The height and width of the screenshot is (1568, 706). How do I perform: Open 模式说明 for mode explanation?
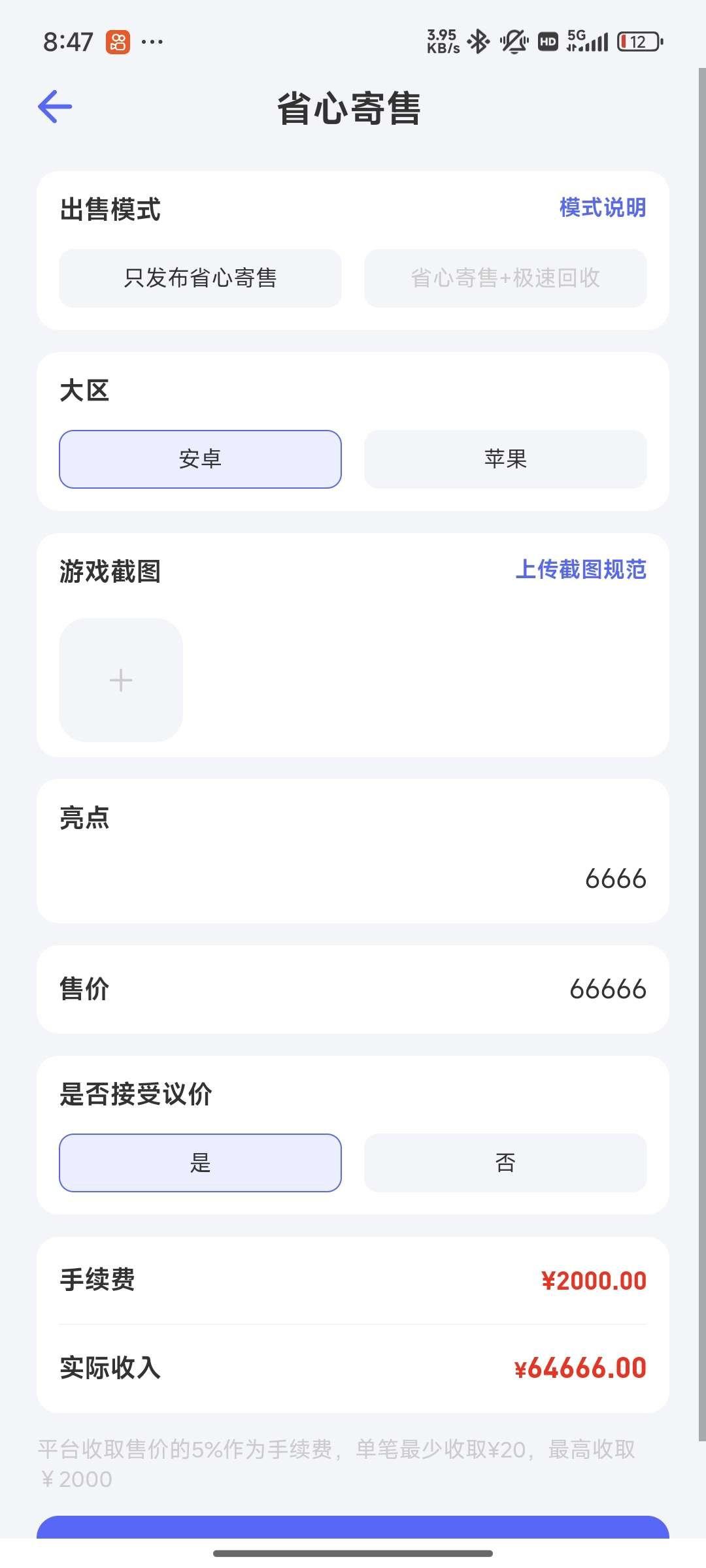click(x=601, y=208)
